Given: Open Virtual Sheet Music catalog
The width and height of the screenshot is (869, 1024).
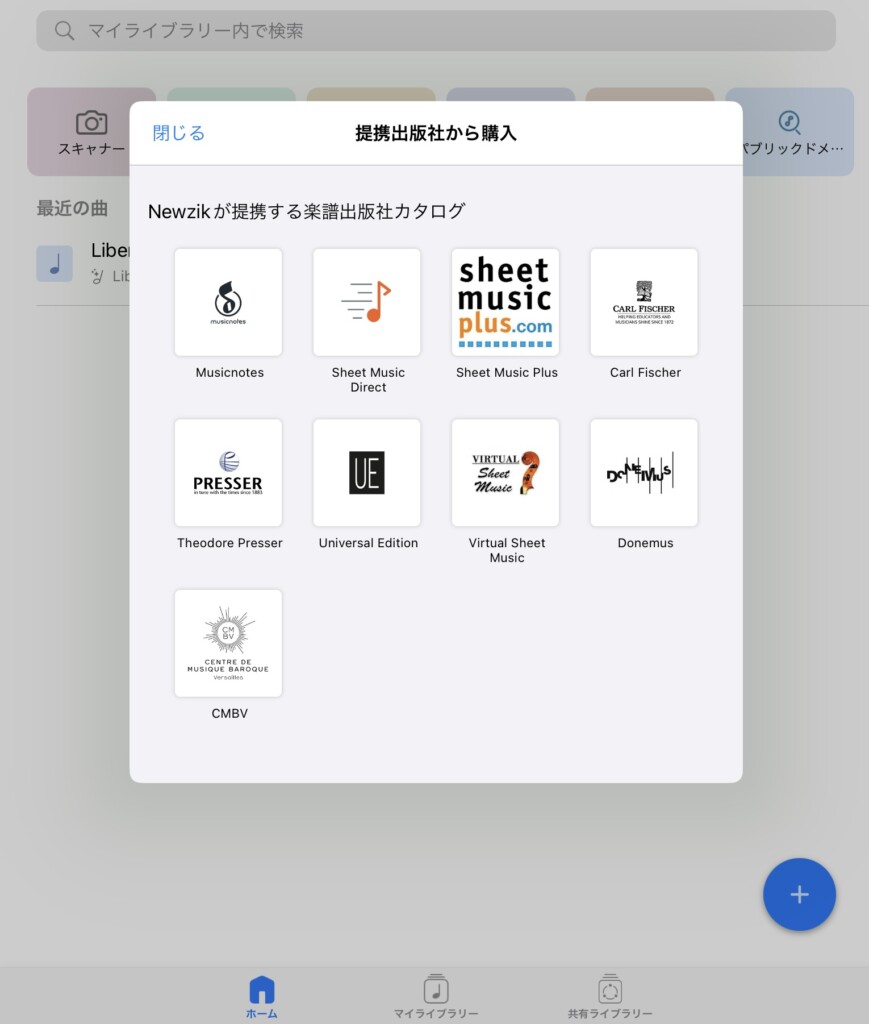Looking at the screenshot, I should point(506,473).
